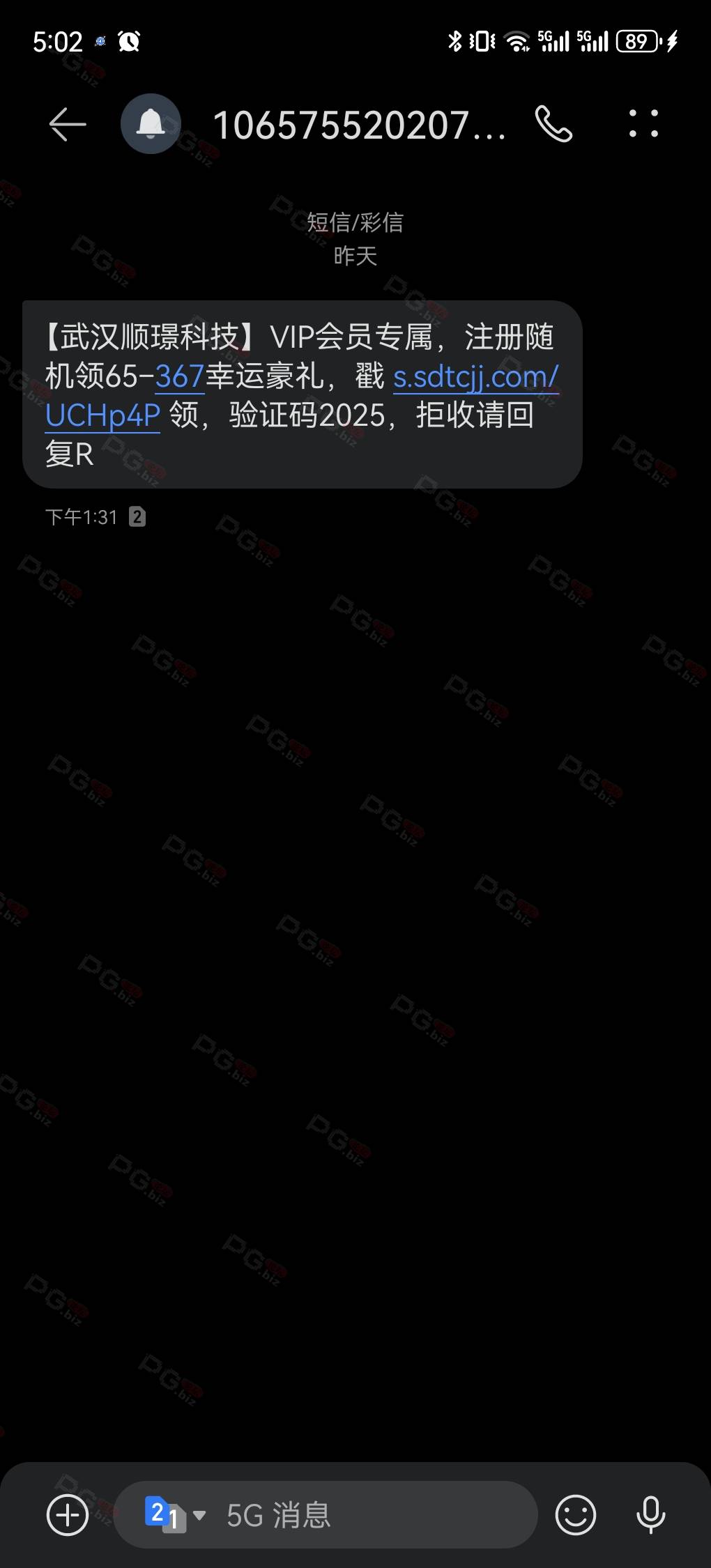Tap the 367 number link

[180, 377]
